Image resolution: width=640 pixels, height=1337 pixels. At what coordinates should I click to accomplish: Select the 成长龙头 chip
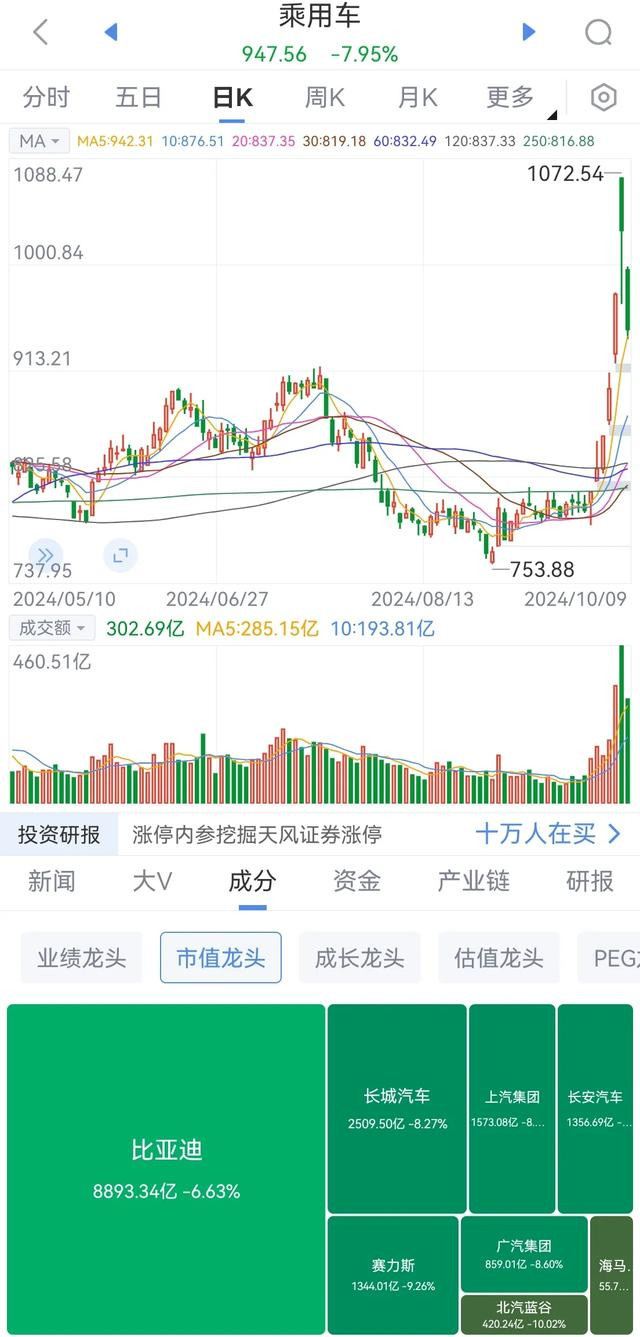(x=360, y=958)
